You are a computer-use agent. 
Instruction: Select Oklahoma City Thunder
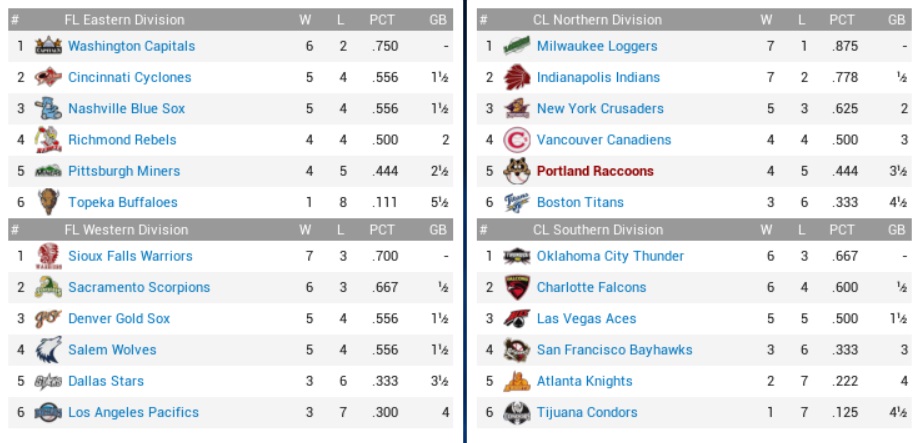coord(610,256)
